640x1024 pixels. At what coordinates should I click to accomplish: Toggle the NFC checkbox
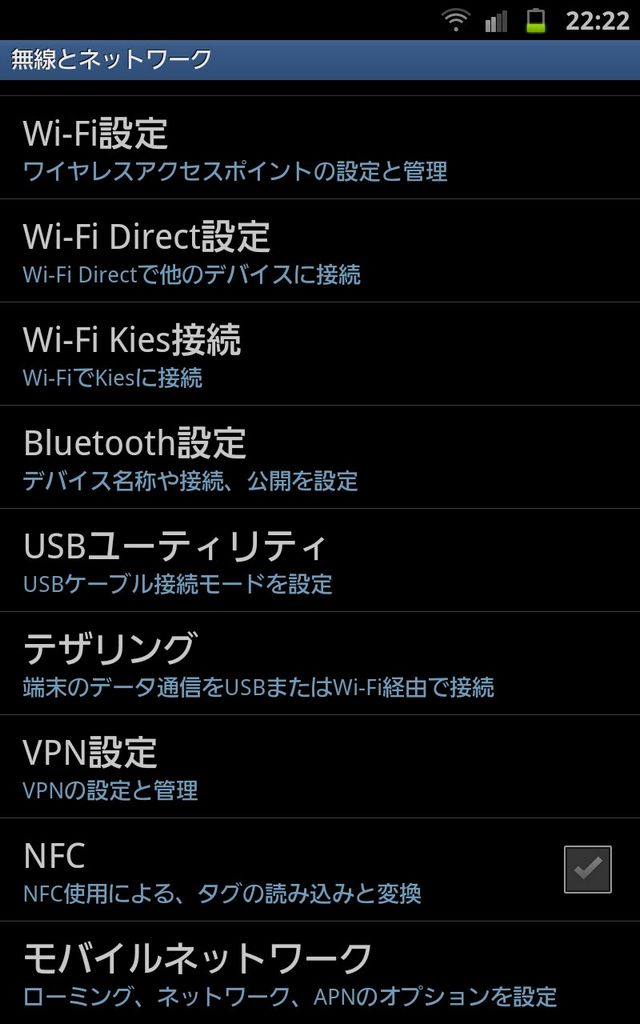pos(588,869)
